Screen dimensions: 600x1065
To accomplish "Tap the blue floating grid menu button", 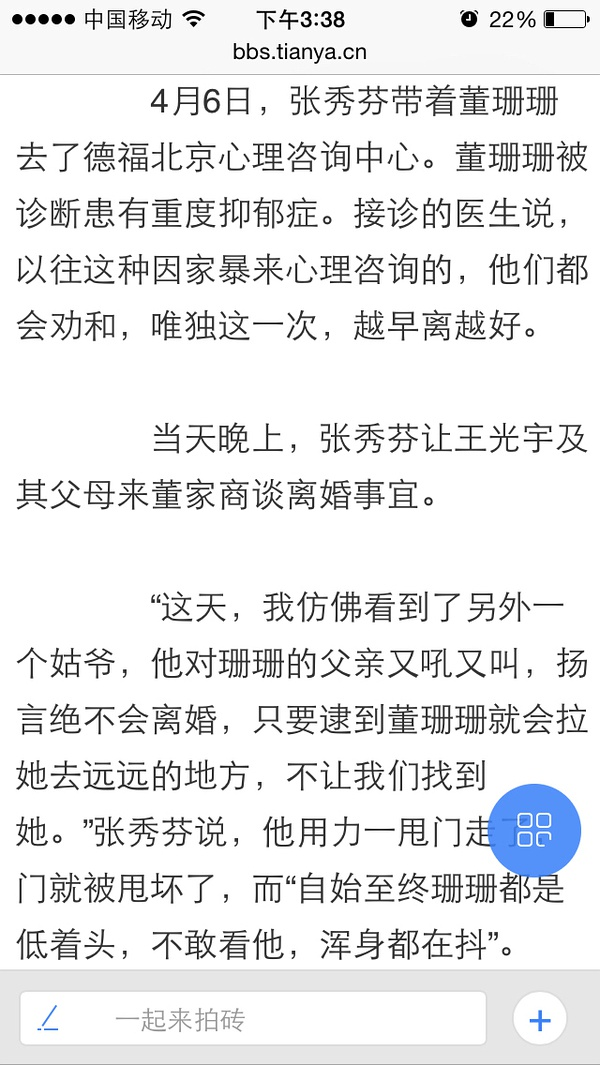I will point(535,829).
